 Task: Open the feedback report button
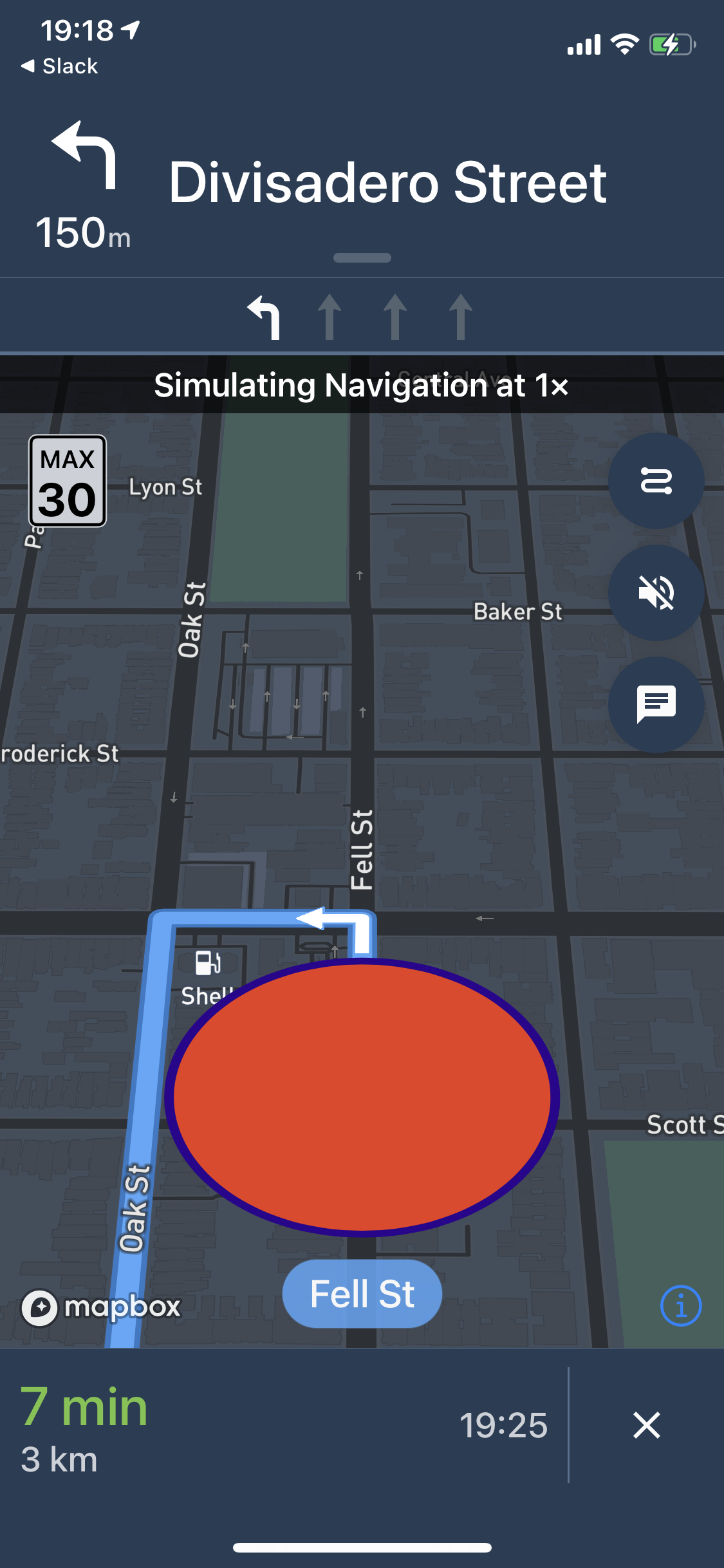click(656, 705)
